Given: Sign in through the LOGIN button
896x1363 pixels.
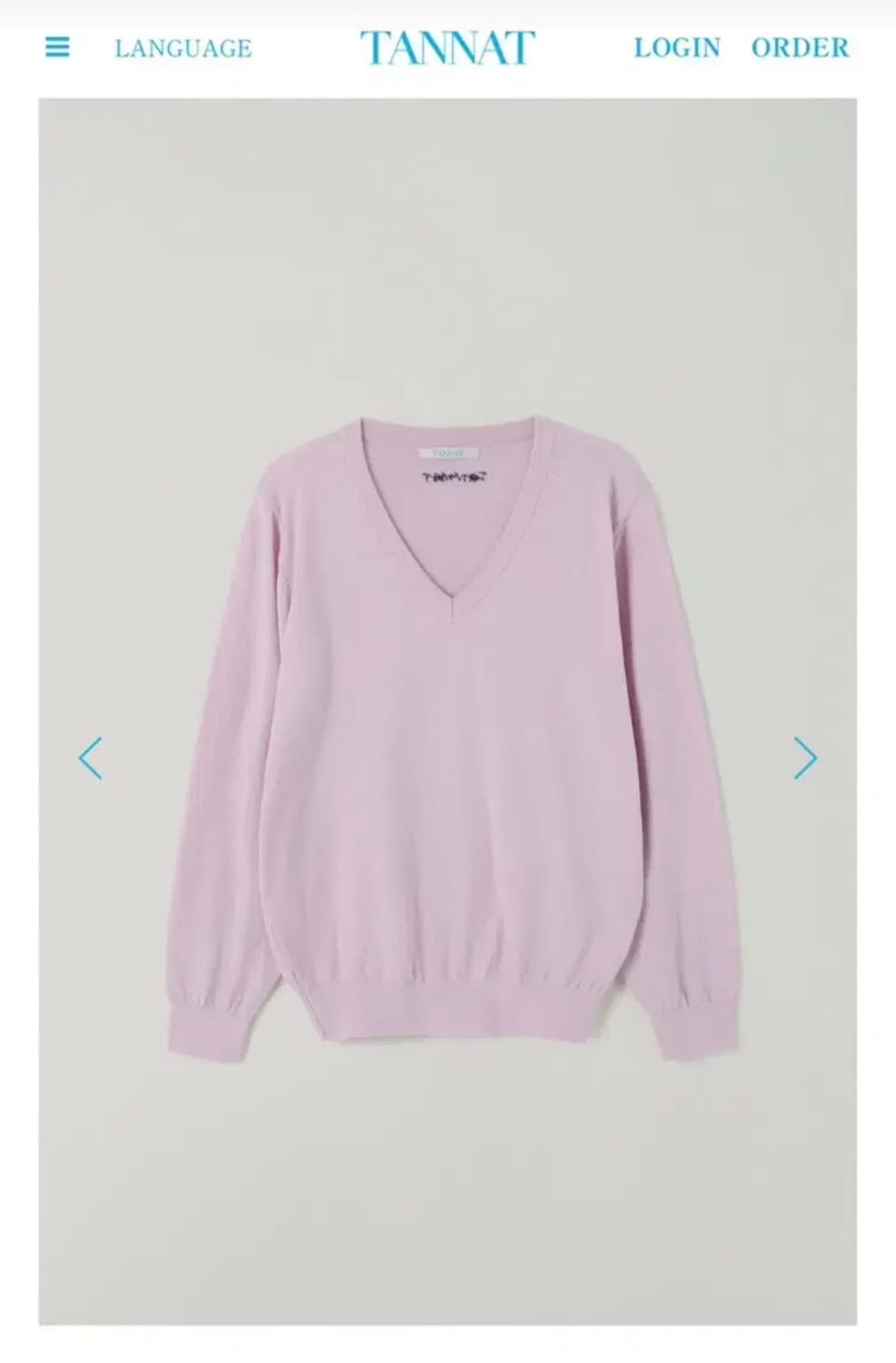Looking at the screenshot, I should (675, 48).
